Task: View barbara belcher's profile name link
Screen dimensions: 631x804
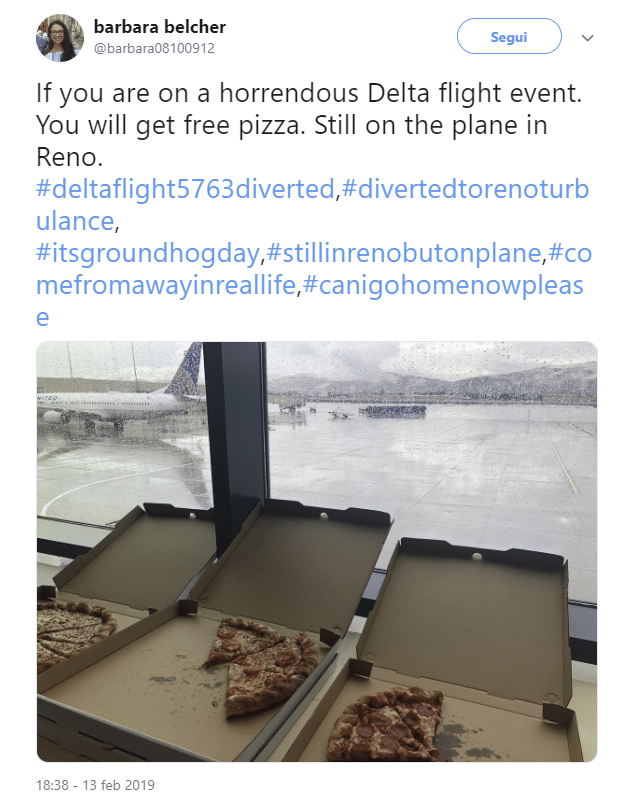Action: coord(160,25)
